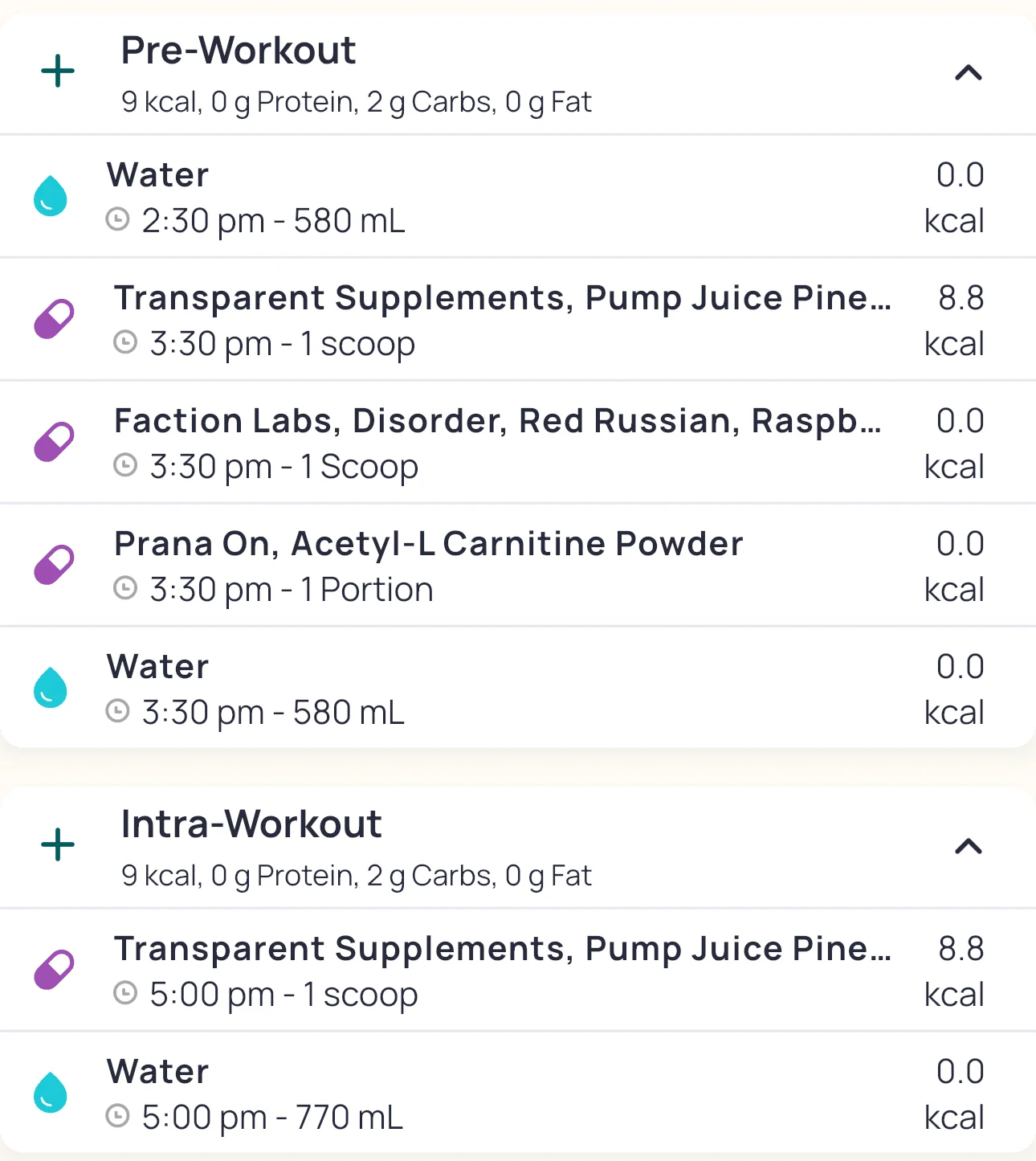Screen dimensions: 1036x1161
Task: Open the 3:30 pm Pump Juice entry
Action: [x=514, y=321]
